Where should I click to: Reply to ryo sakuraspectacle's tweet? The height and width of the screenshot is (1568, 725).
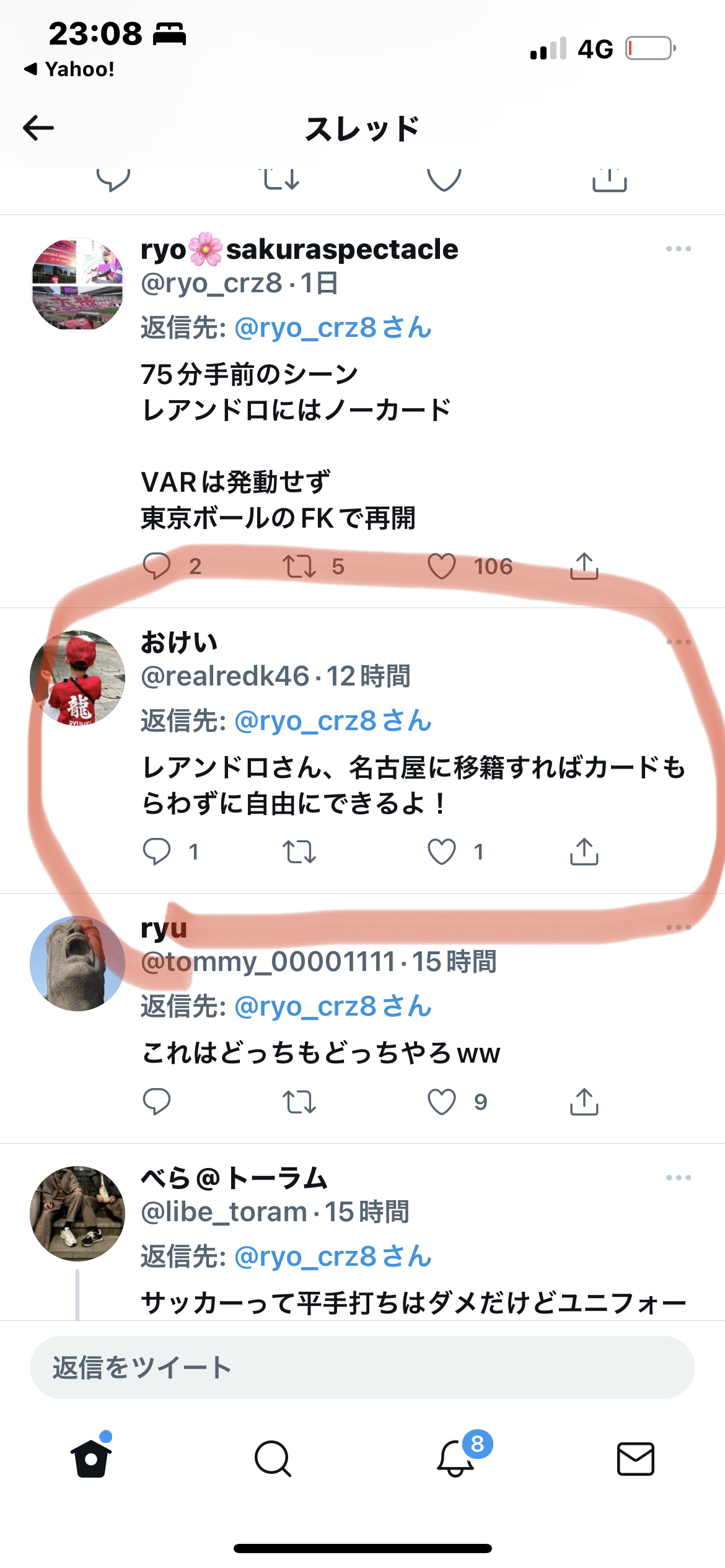[157, 566]
